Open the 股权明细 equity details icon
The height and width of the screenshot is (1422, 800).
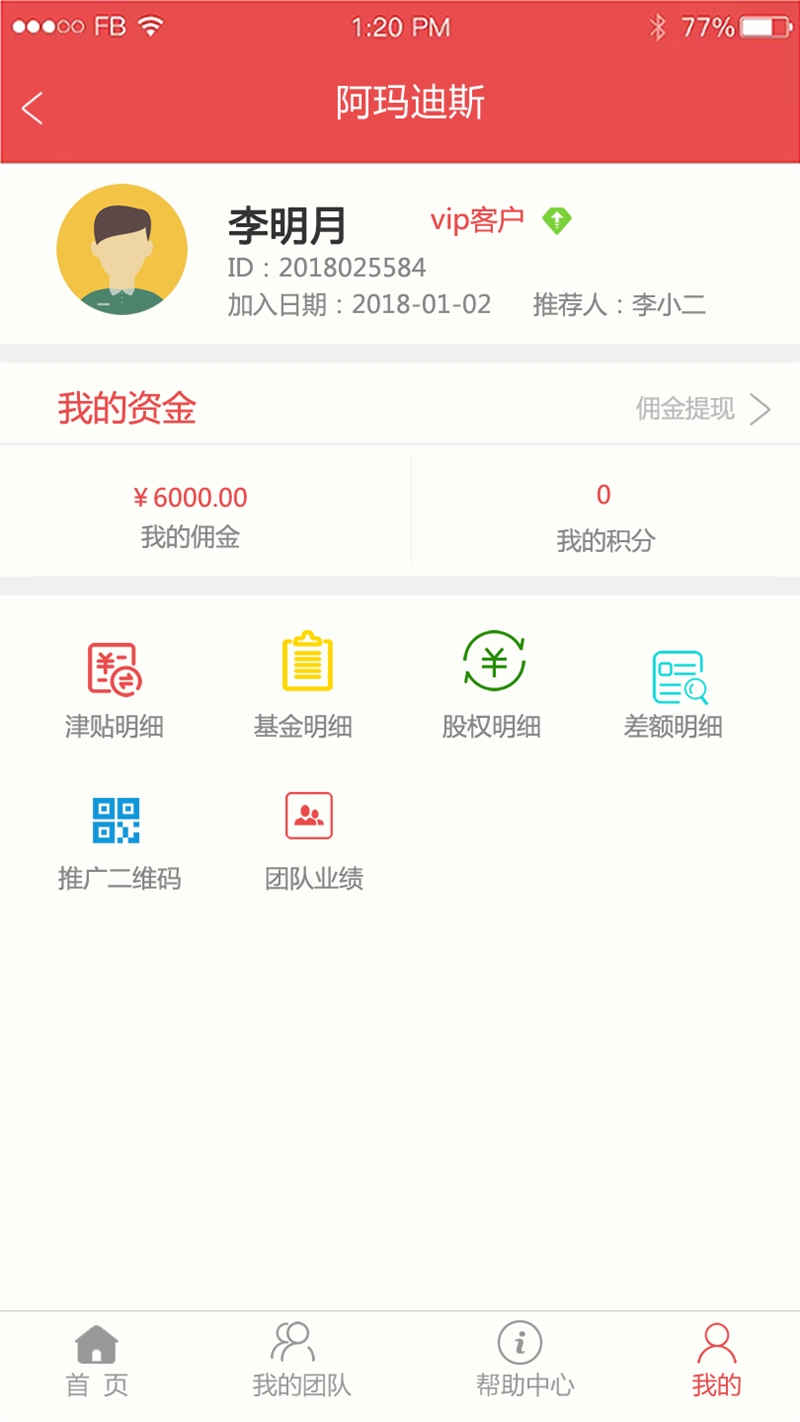492,660
